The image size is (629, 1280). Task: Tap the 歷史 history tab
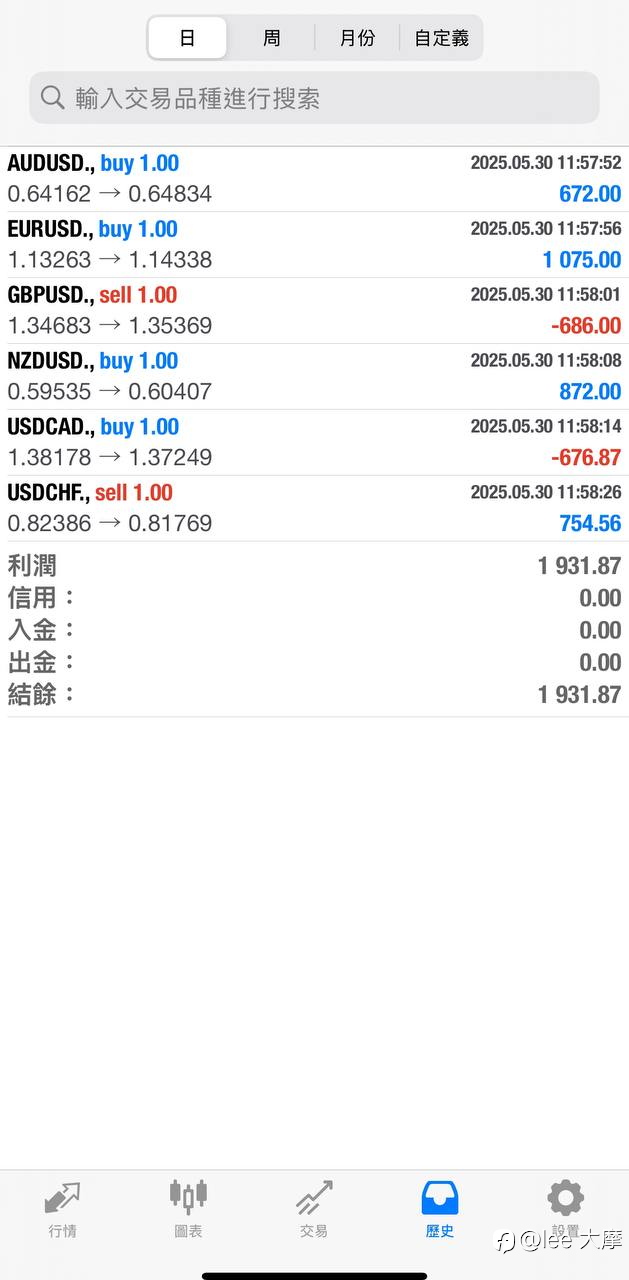coord(440,1208)
